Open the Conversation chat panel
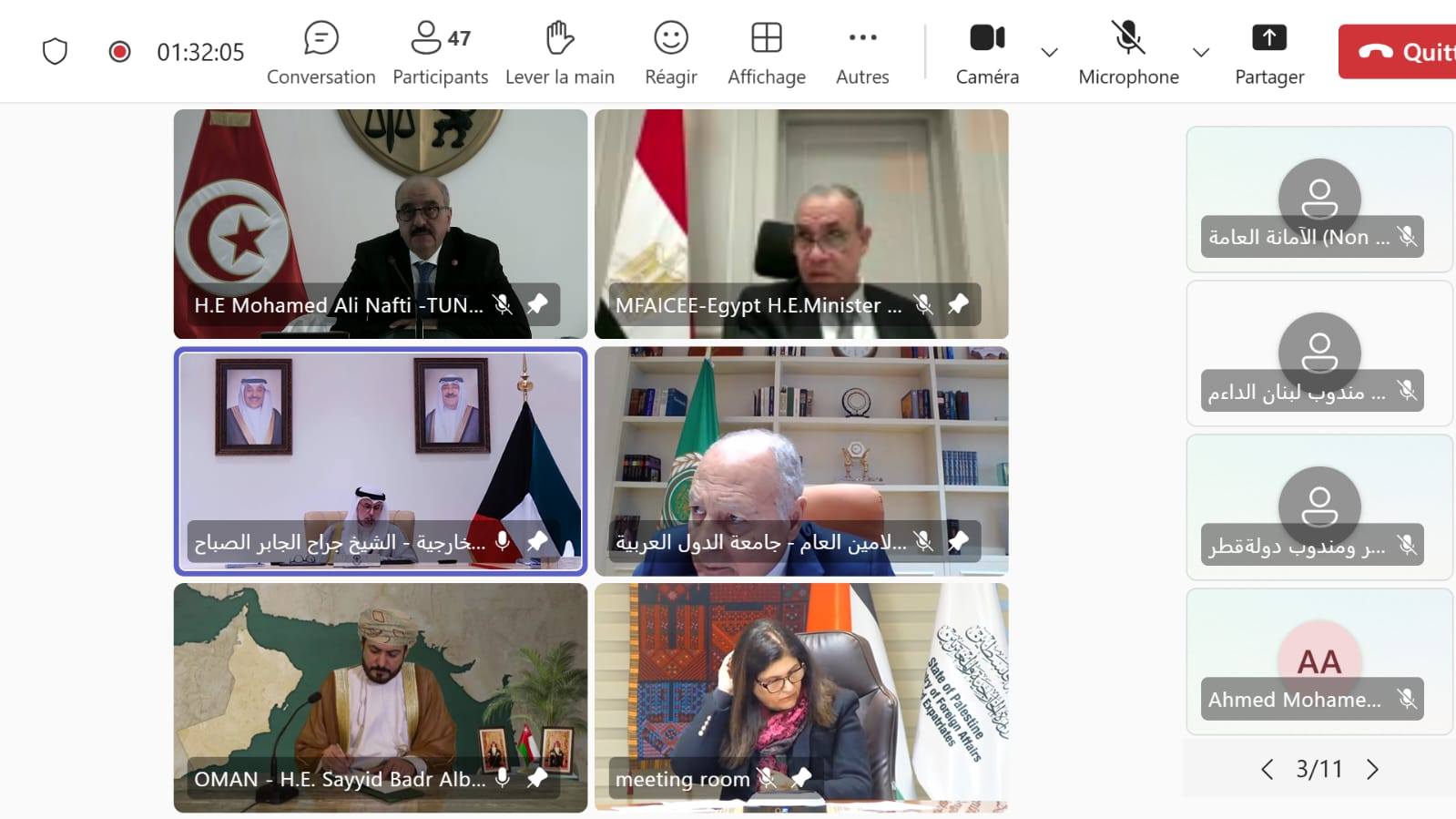Viewport: 1456px width, 819px height. coord(321,53)
